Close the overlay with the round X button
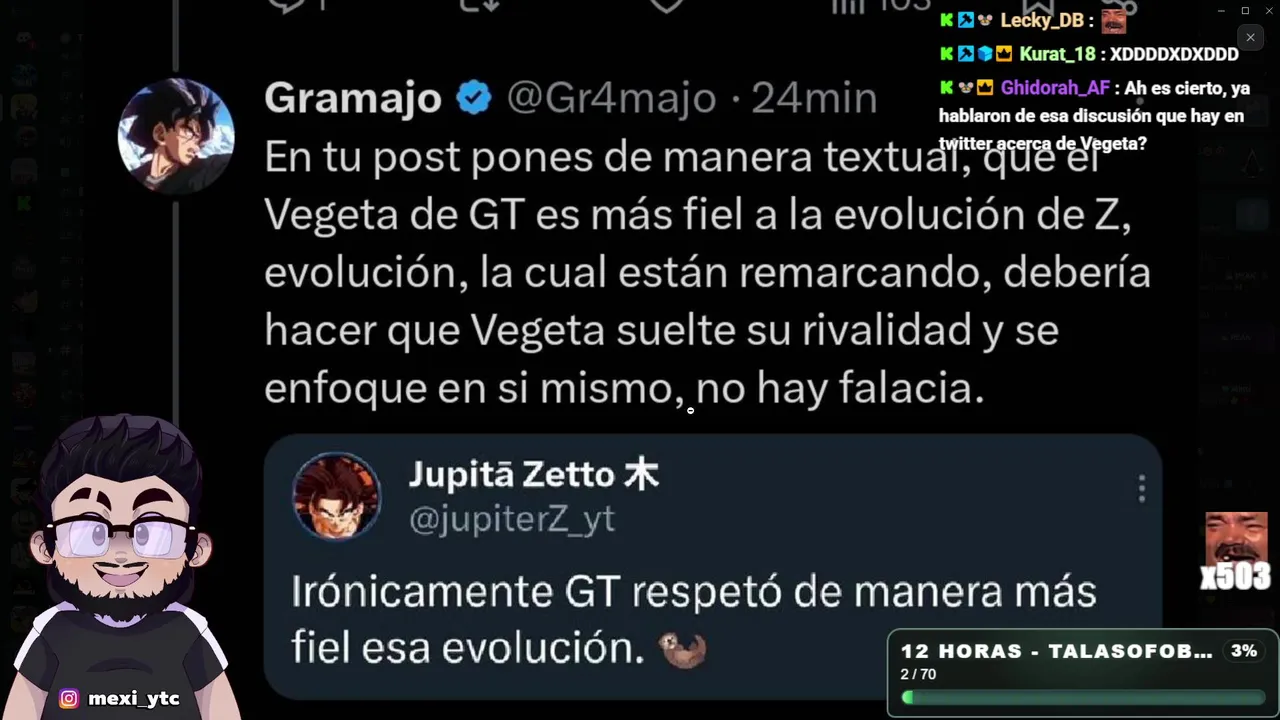The image size is (1280, 720). [x=1250, y=38]
